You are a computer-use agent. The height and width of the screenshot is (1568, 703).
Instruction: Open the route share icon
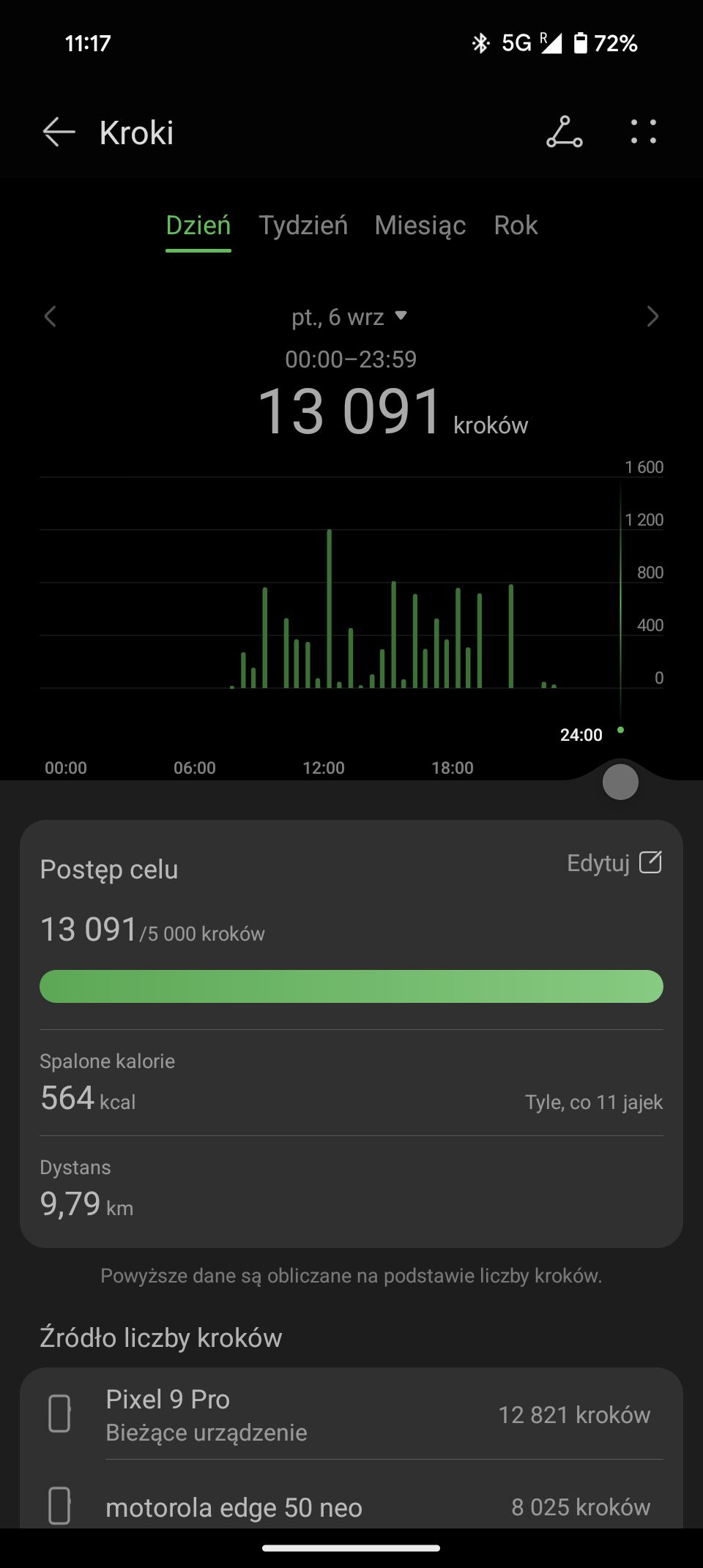[x=565, y=132]
